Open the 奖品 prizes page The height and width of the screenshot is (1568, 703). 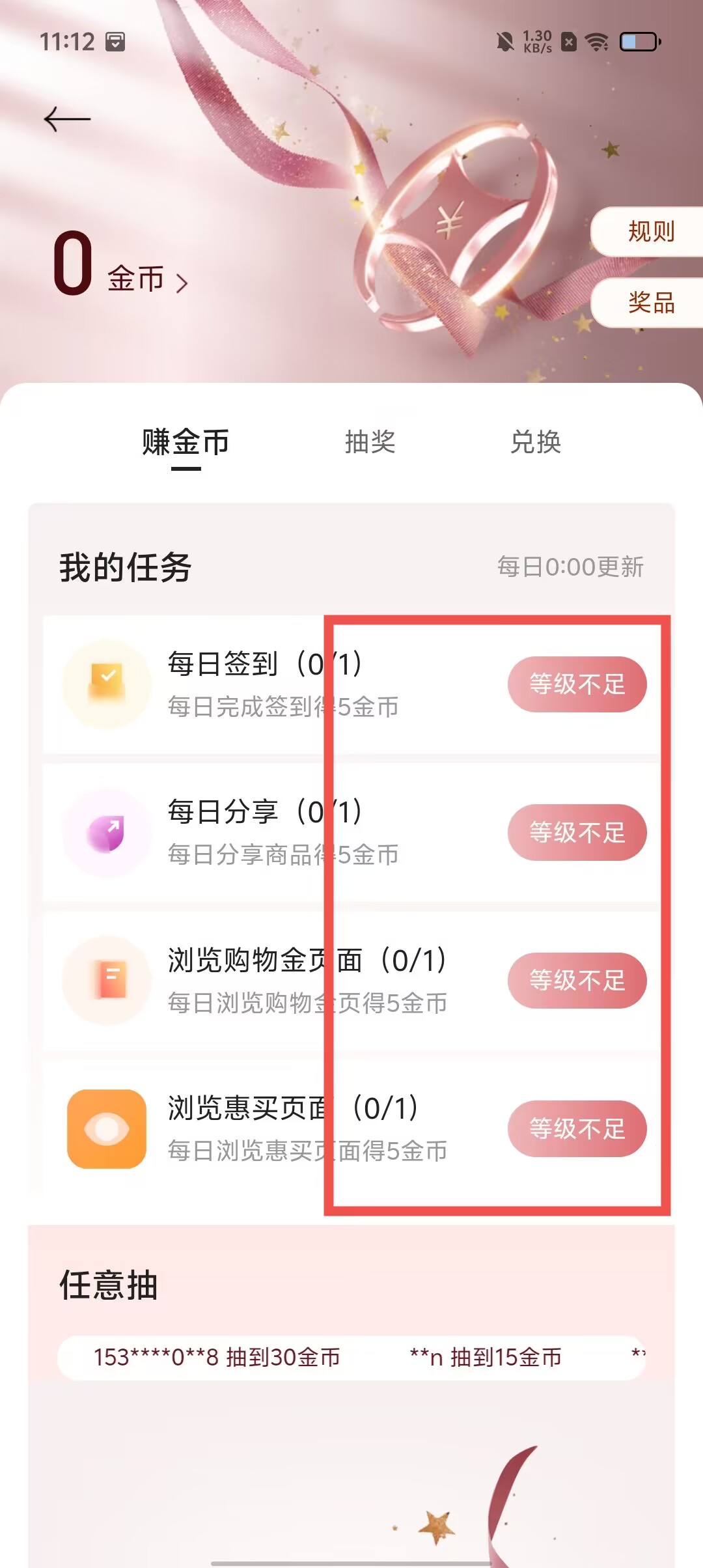coord(650,303)
